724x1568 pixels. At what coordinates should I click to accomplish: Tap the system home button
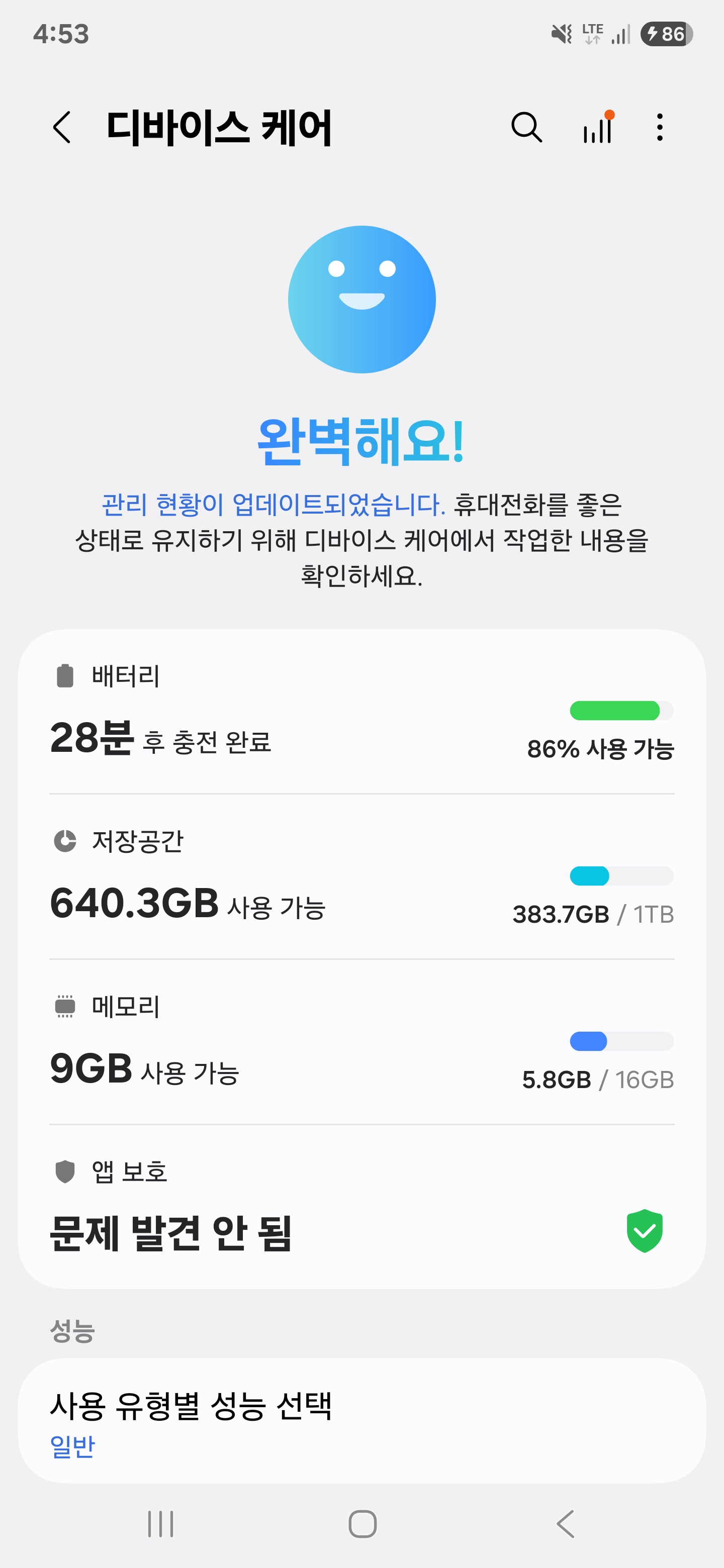pyautogui.click(x=363, y=1524)
